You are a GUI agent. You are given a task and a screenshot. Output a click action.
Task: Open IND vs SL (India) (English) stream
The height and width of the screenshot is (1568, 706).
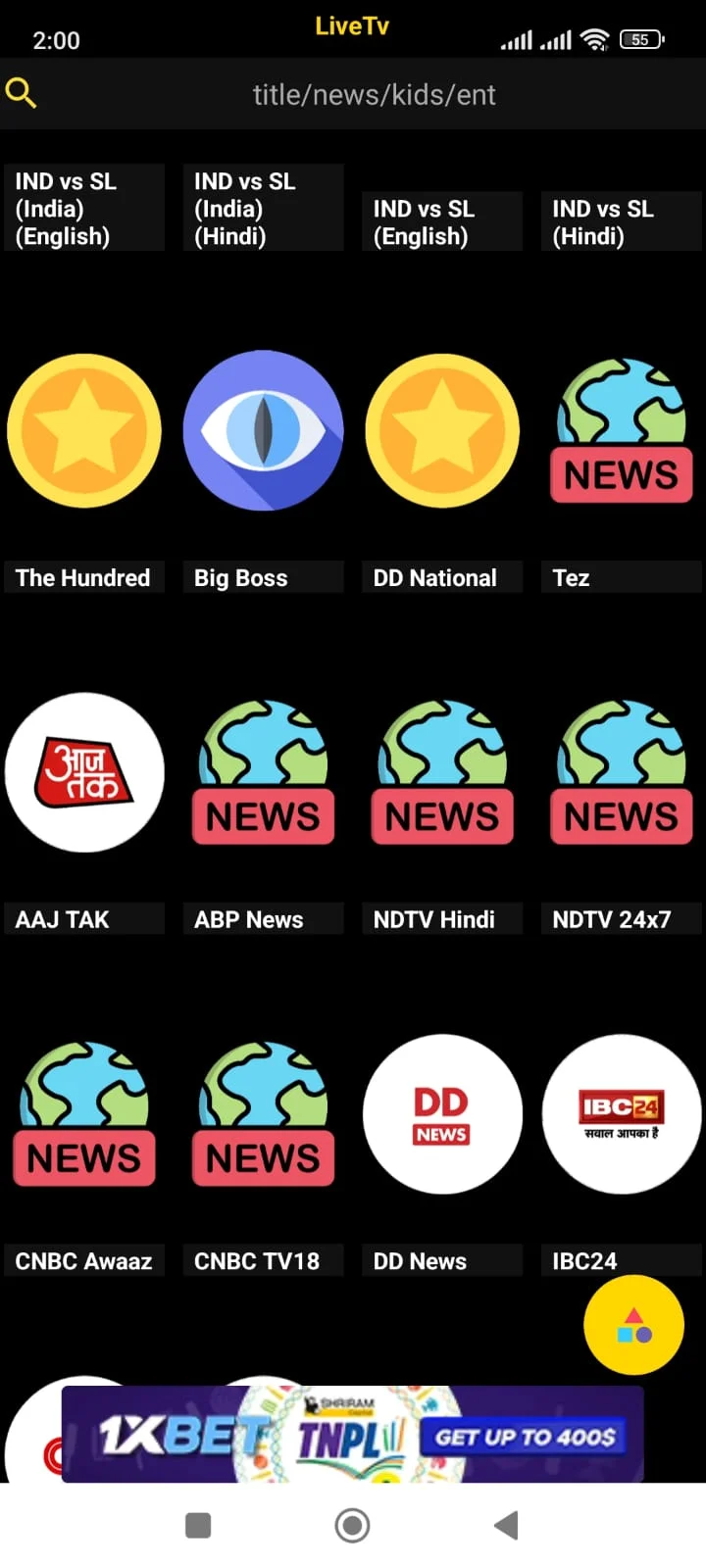click(83, 208)
